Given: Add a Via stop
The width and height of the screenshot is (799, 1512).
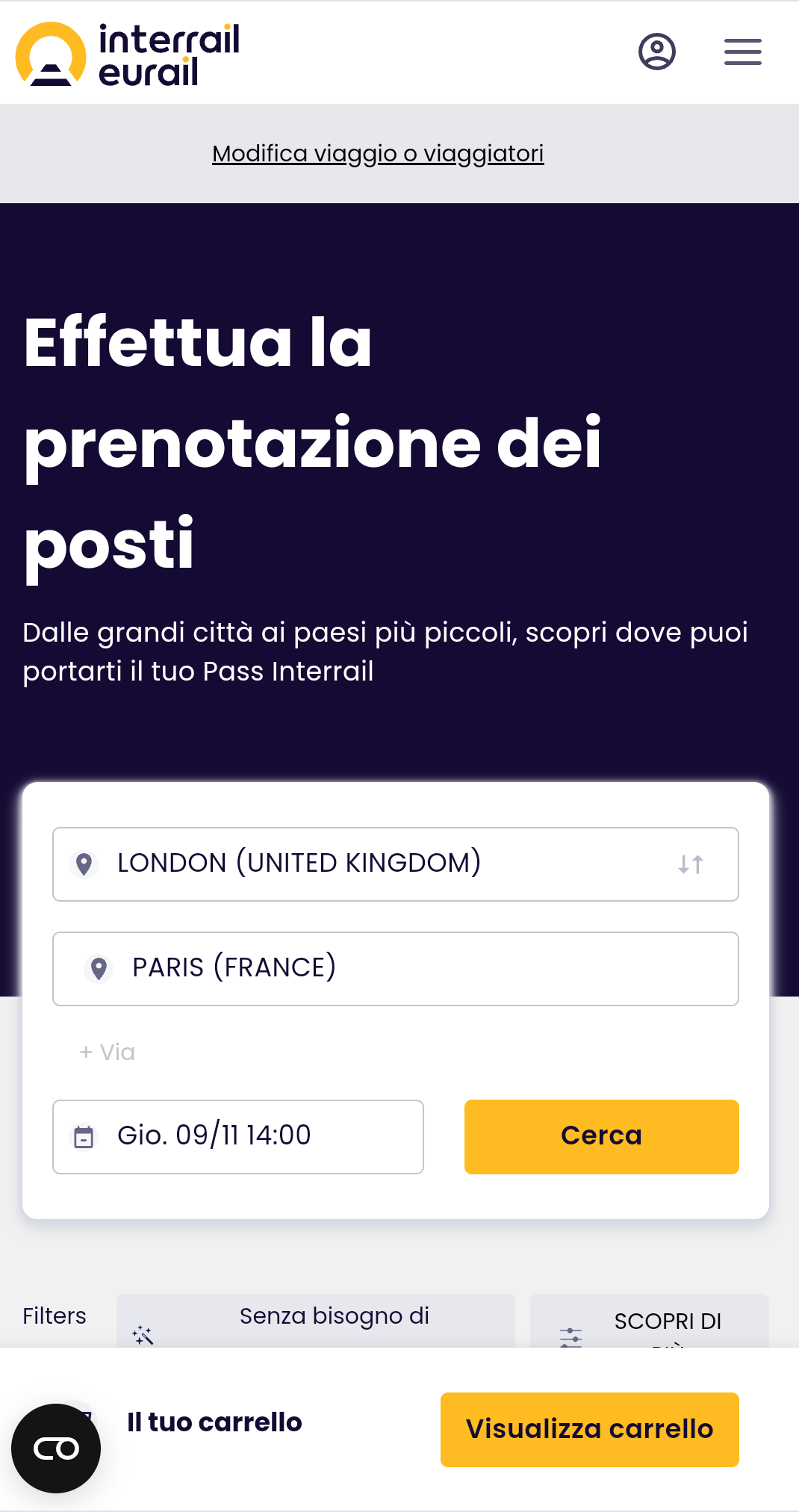Looking at the screenshot, I should coord(108,1052).
